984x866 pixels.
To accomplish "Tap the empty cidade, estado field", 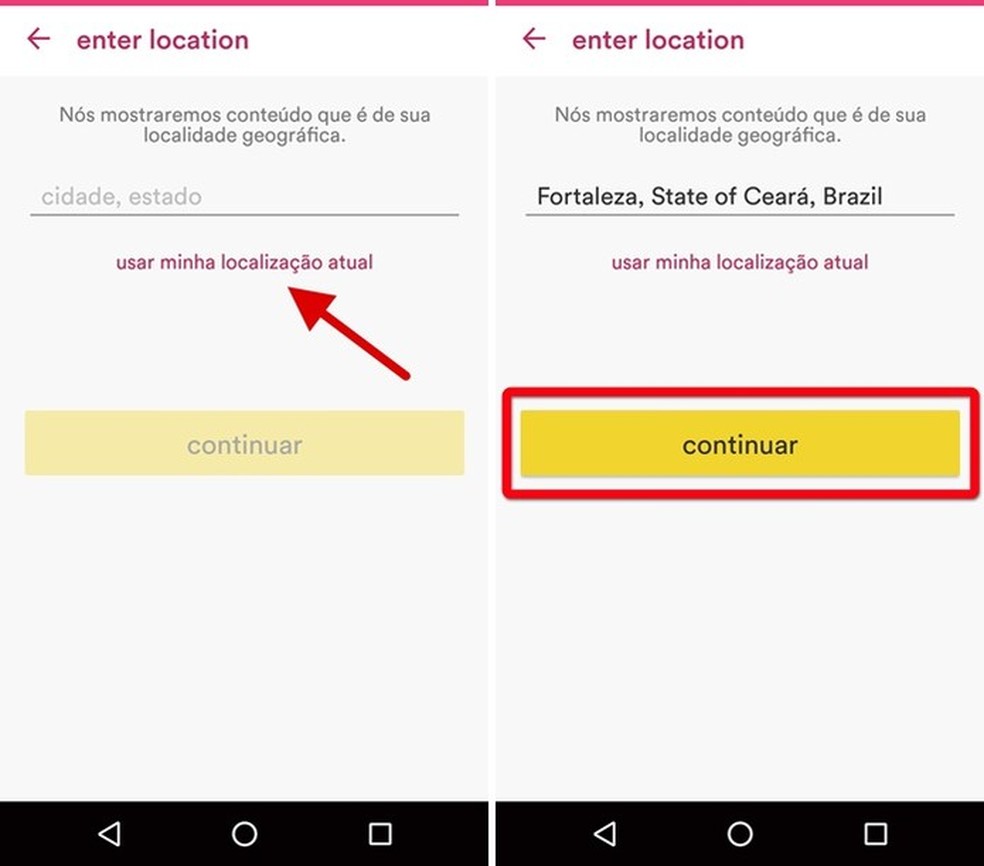I will (x=243, y=197).
